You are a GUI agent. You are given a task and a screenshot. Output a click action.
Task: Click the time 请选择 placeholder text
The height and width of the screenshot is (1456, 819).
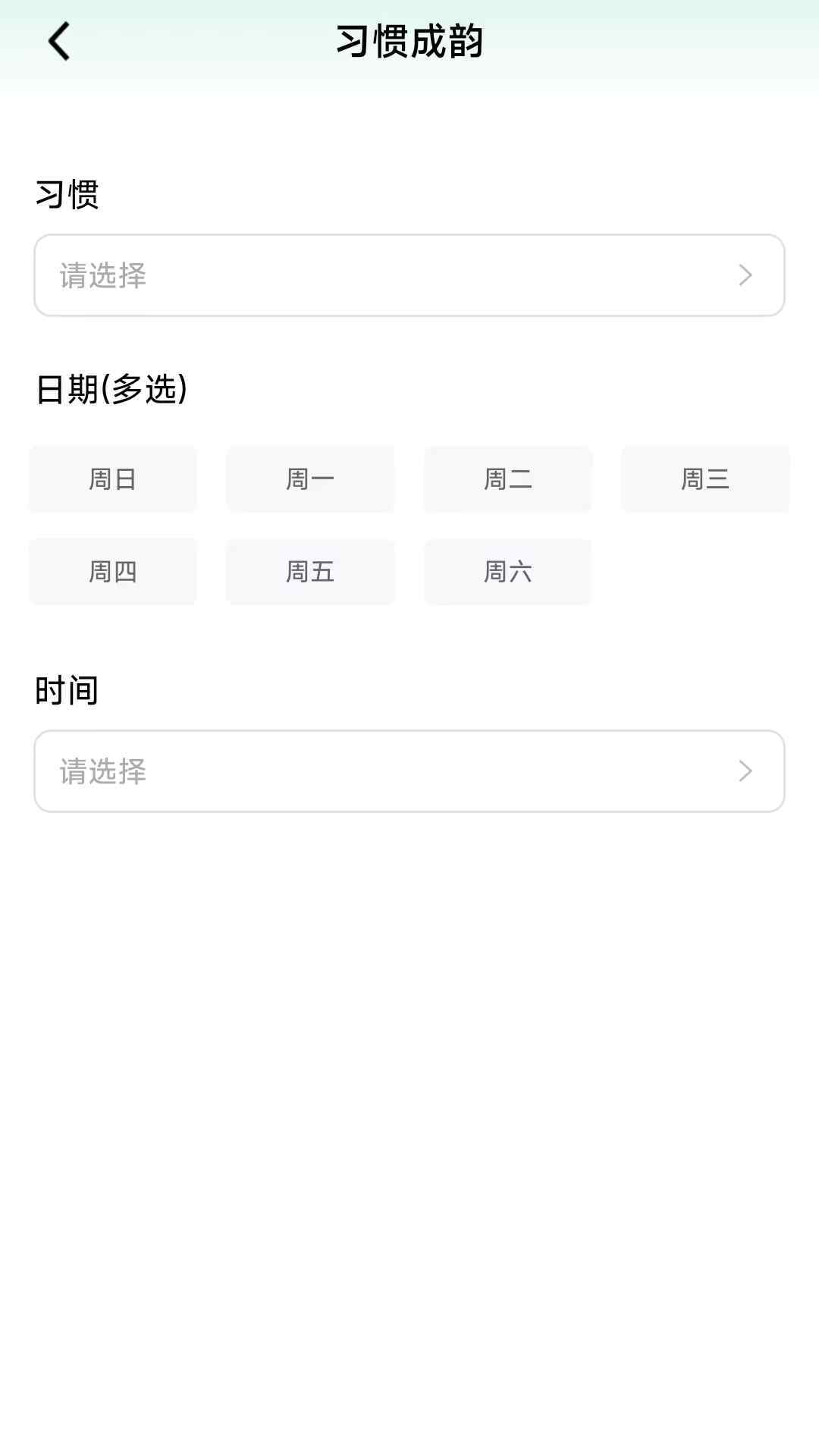[101, 771]
